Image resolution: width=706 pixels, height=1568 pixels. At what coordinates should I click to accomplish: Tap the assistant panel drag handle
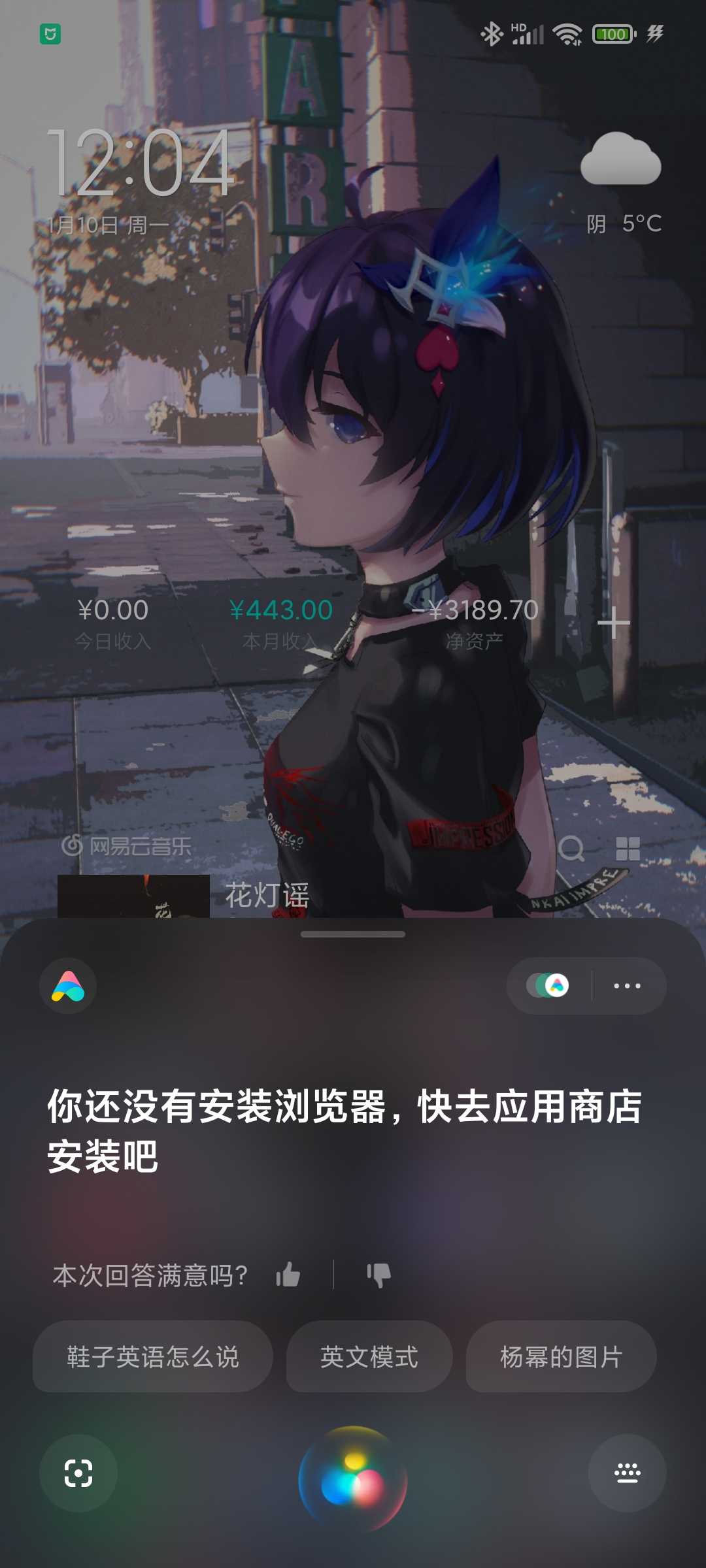pyautogui.click(x=353, y=934)
